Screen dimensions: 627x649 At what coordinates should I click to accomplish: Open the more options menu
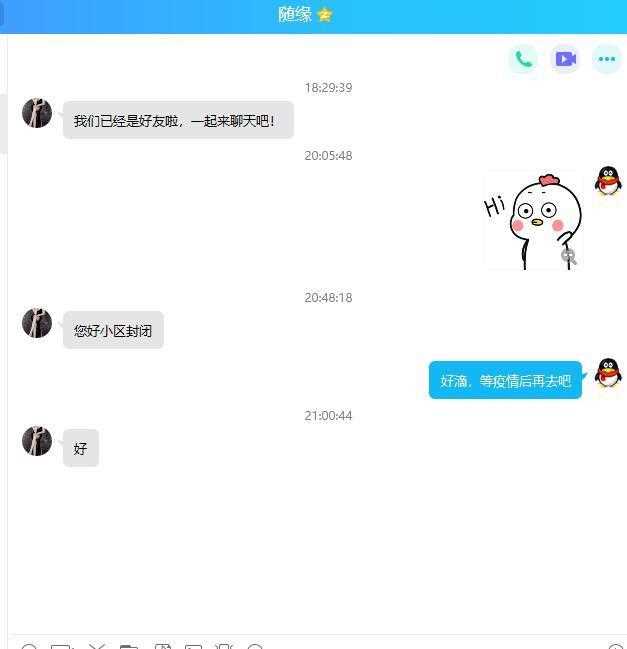click(606, 59)
